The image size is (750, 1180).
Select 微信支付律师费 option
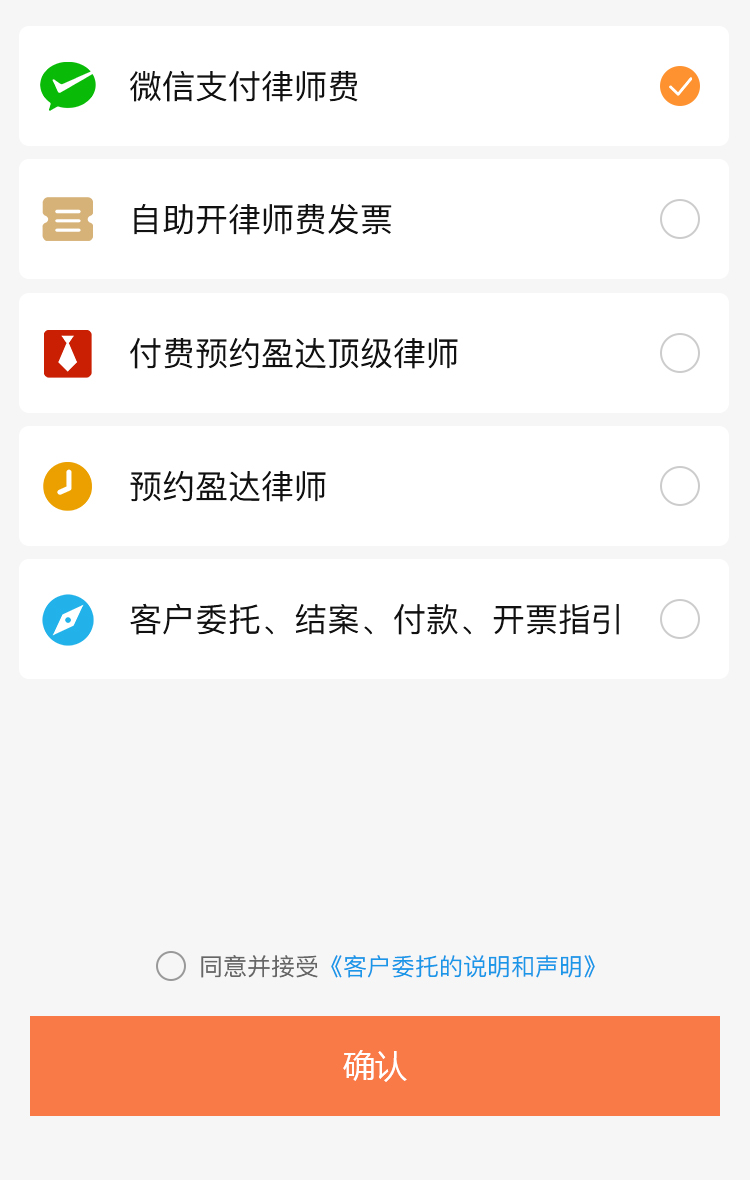(x=679, y=86)
